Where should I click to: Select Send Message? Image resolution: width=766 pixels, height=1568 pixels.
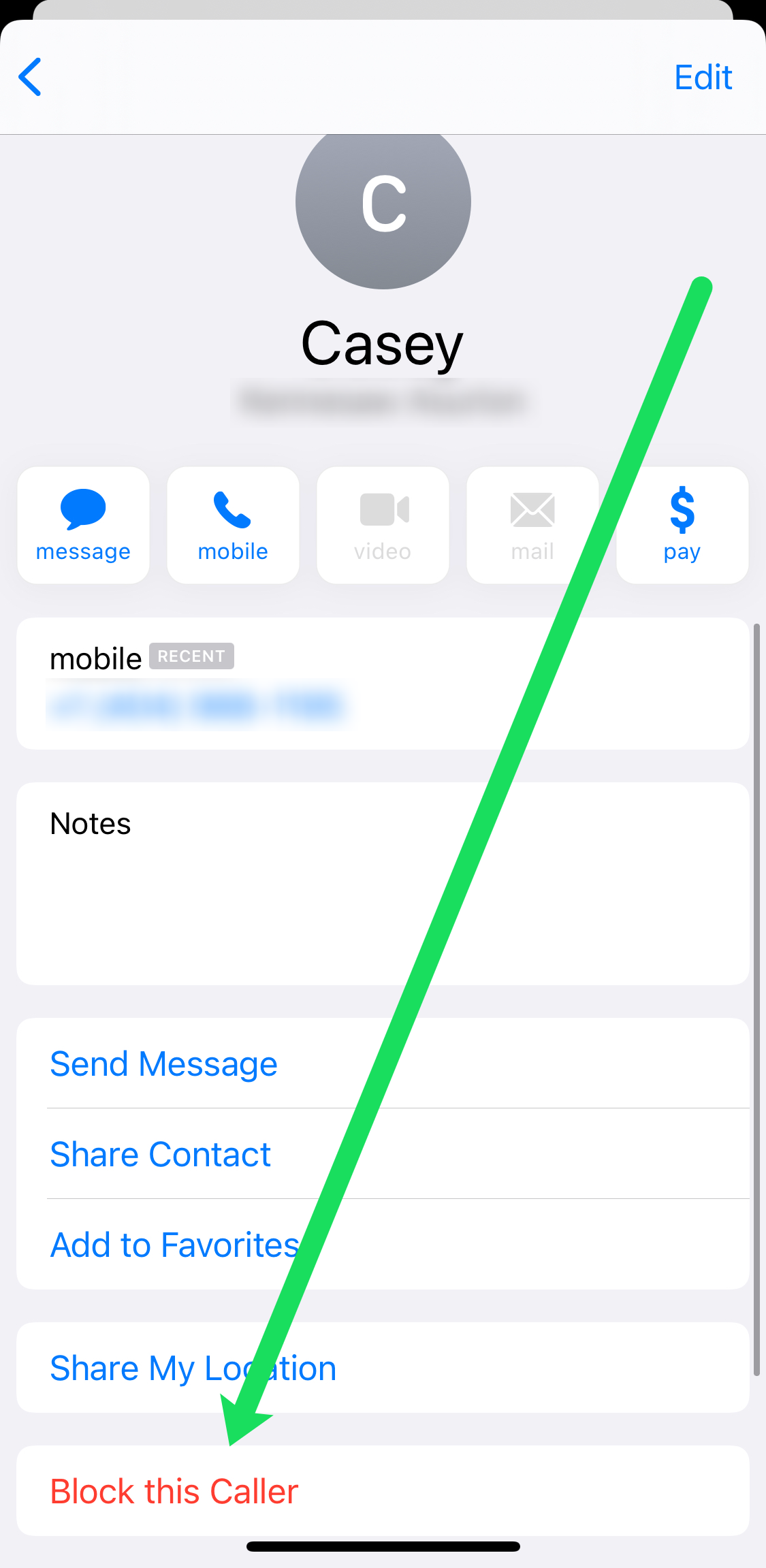pos(383,1063)
